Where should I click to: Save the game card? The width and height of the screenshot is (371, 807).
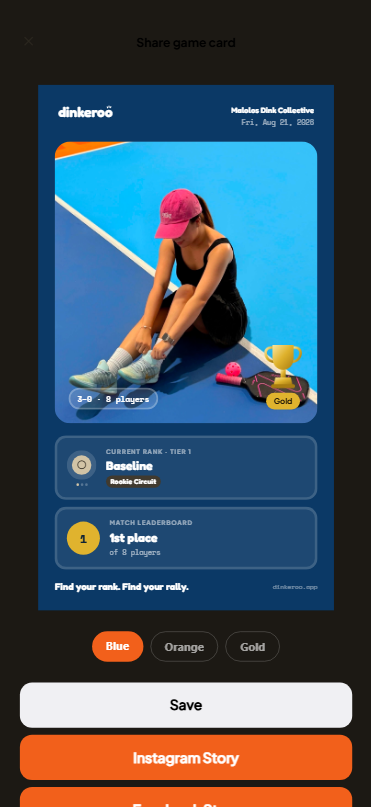(186, 705)
